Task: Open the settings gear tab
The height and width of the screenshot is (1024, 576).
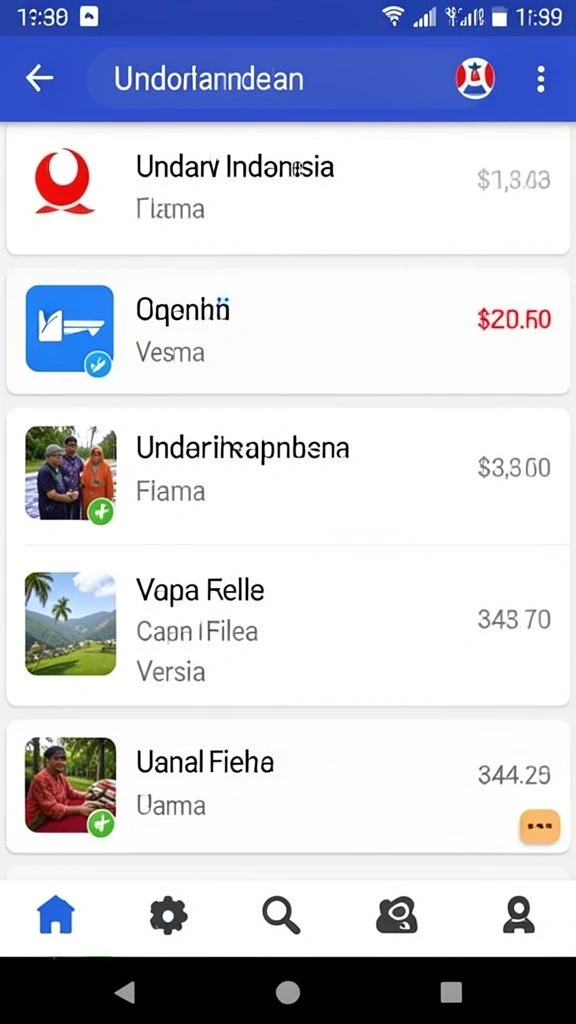Action: tap(168, 916)
